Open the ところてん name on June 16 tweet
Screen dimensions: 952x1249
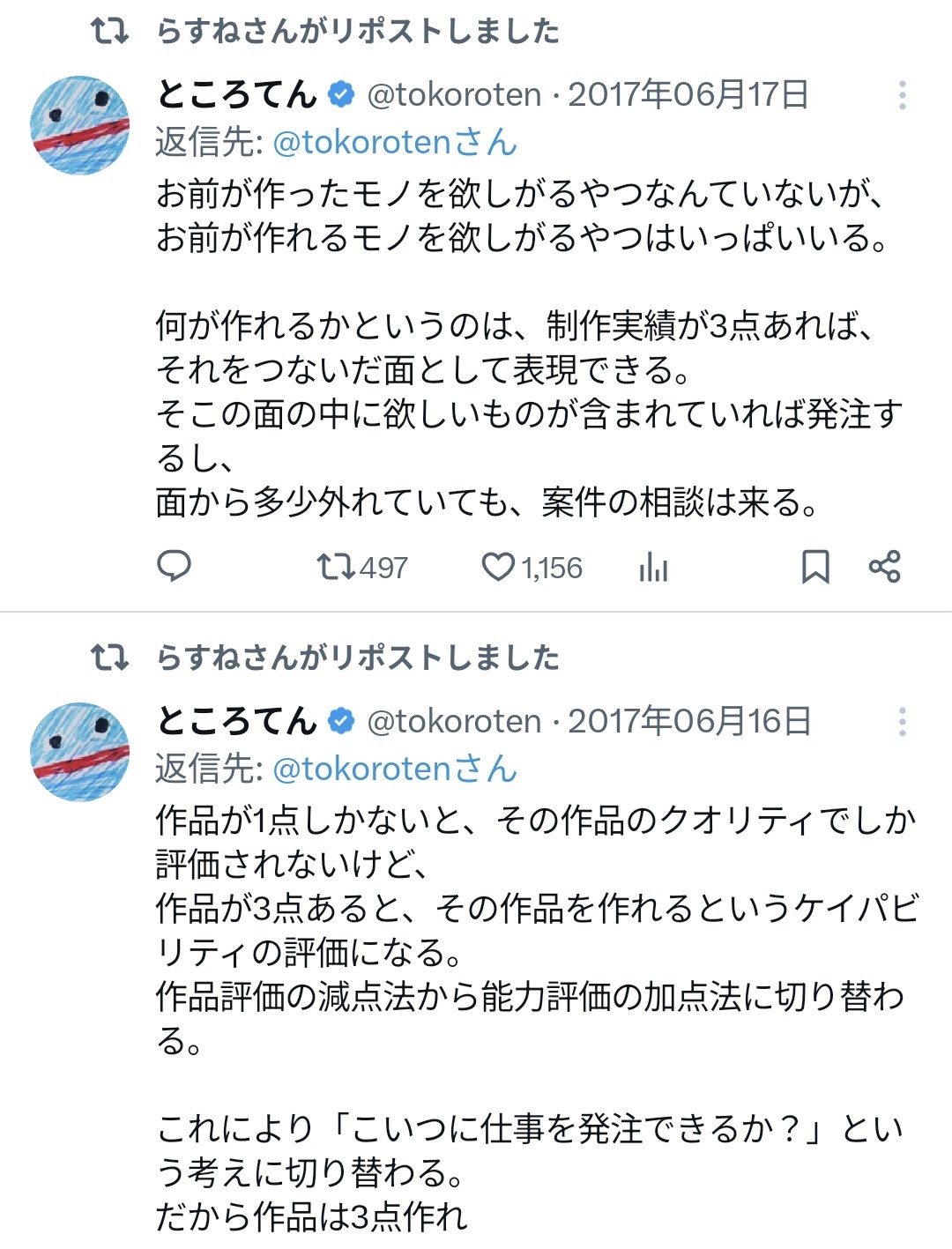click(x=236, y=721)
